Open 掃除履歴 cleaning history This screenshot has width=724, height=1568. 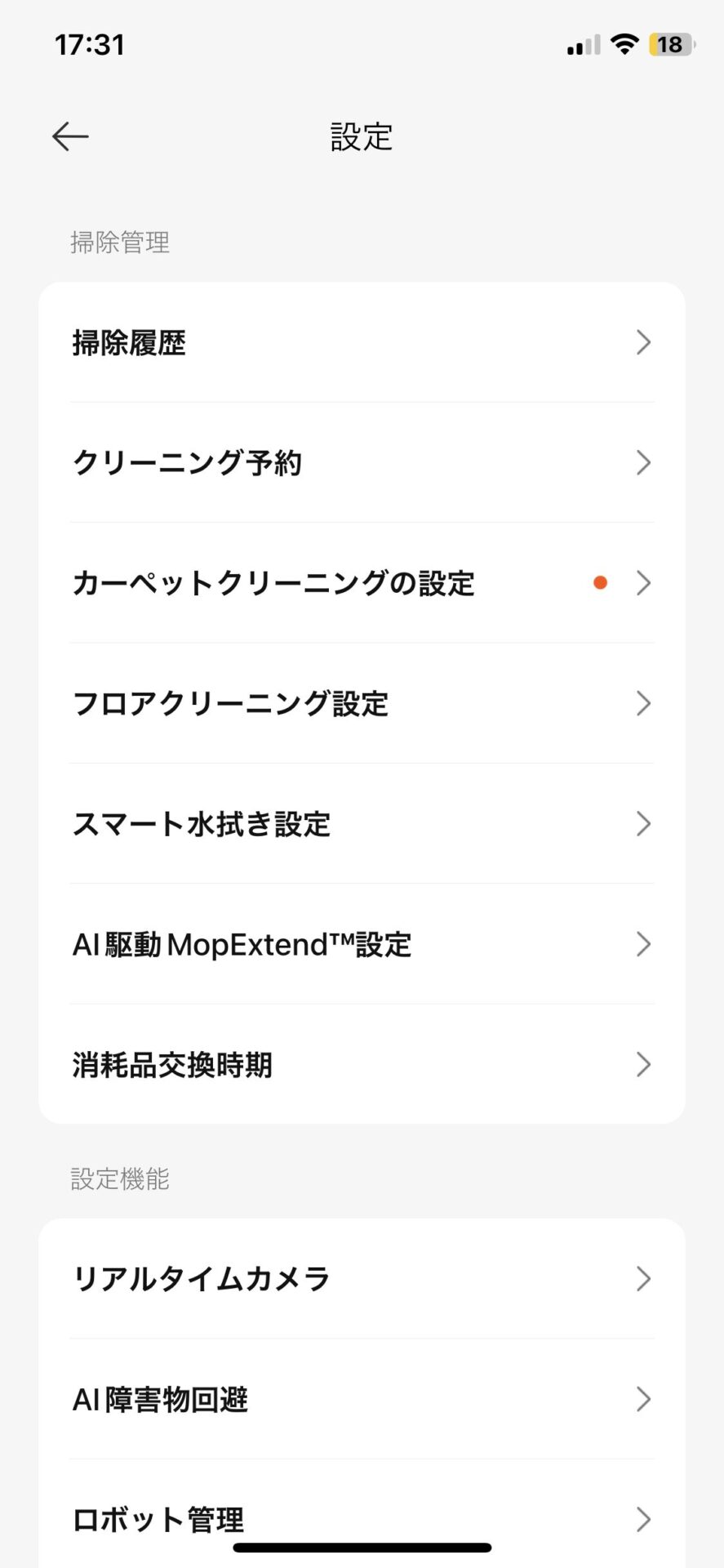pyautogui.click(x=362, y=342)
